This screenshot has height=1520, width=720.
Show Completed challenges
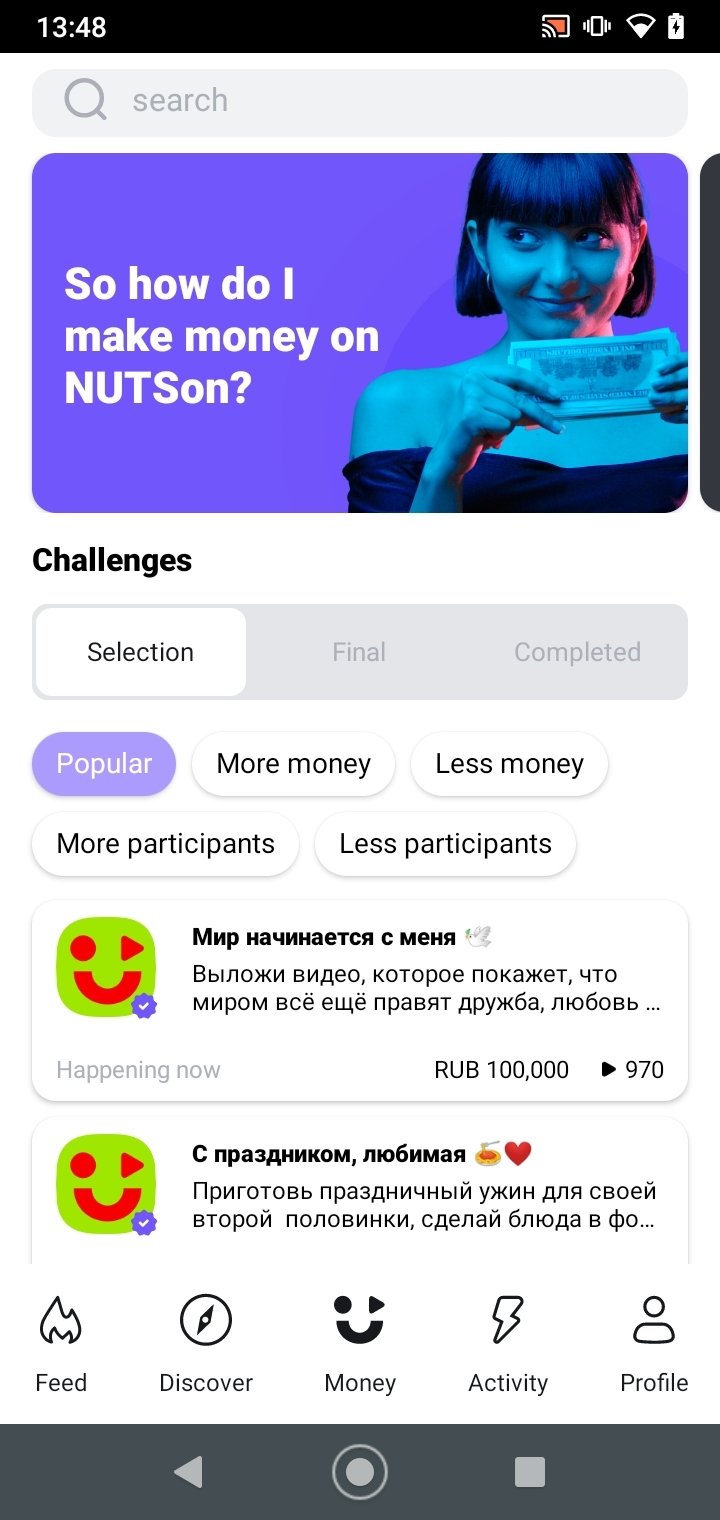click(x=577, y=652)
